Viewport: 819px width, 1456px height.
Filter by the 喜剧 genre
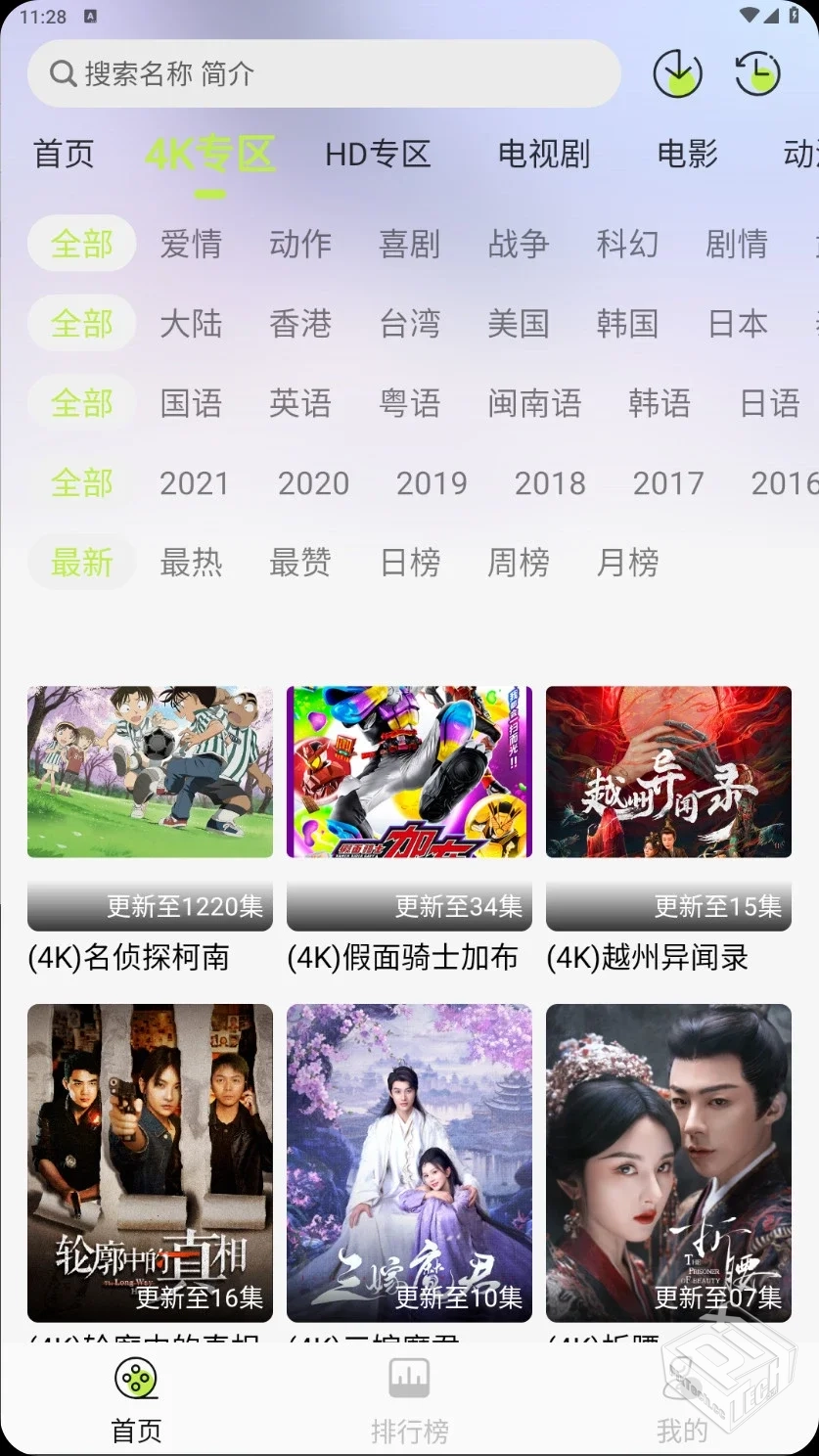(x=409, y=244)
